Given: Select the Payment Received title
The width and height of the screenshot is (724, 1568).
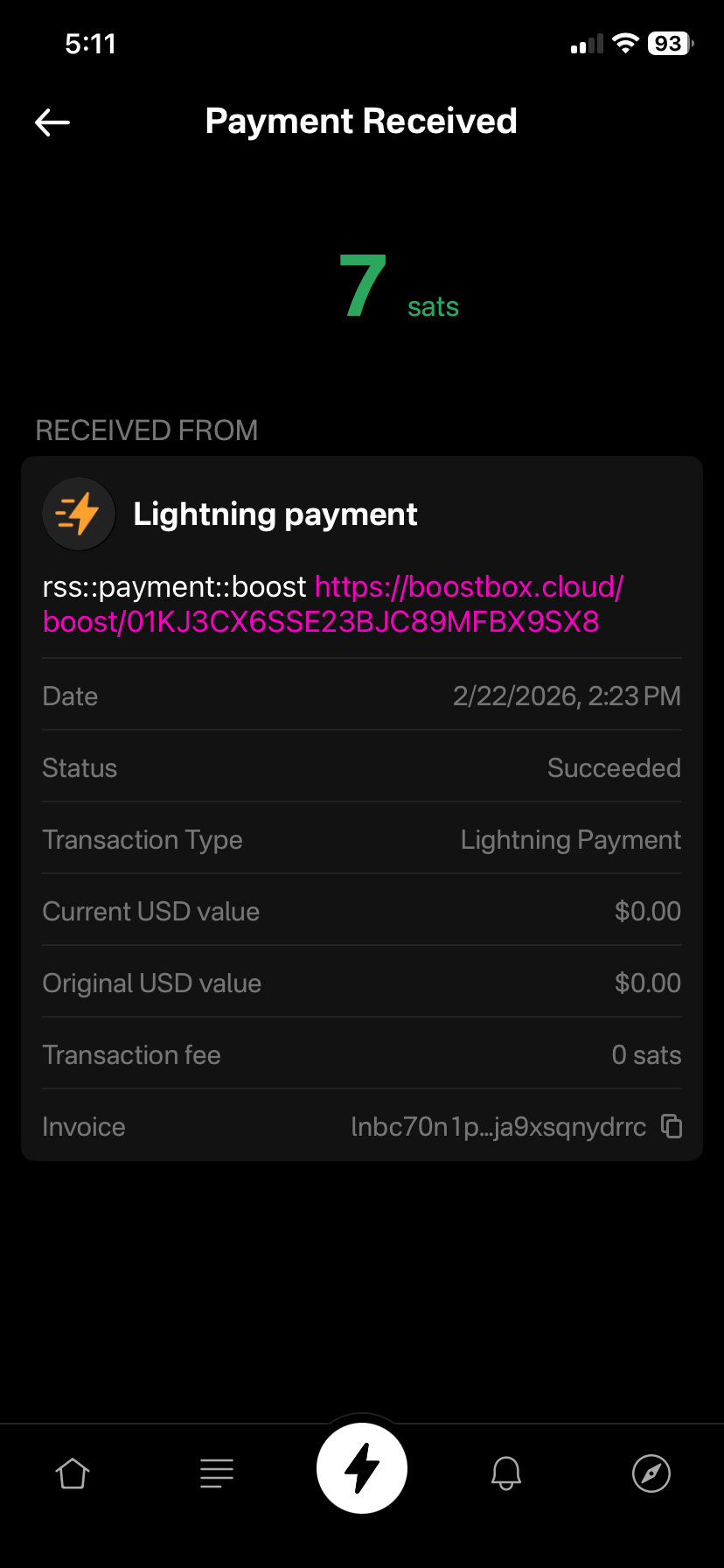Looking at the screenshot, I should coord(361,120).
